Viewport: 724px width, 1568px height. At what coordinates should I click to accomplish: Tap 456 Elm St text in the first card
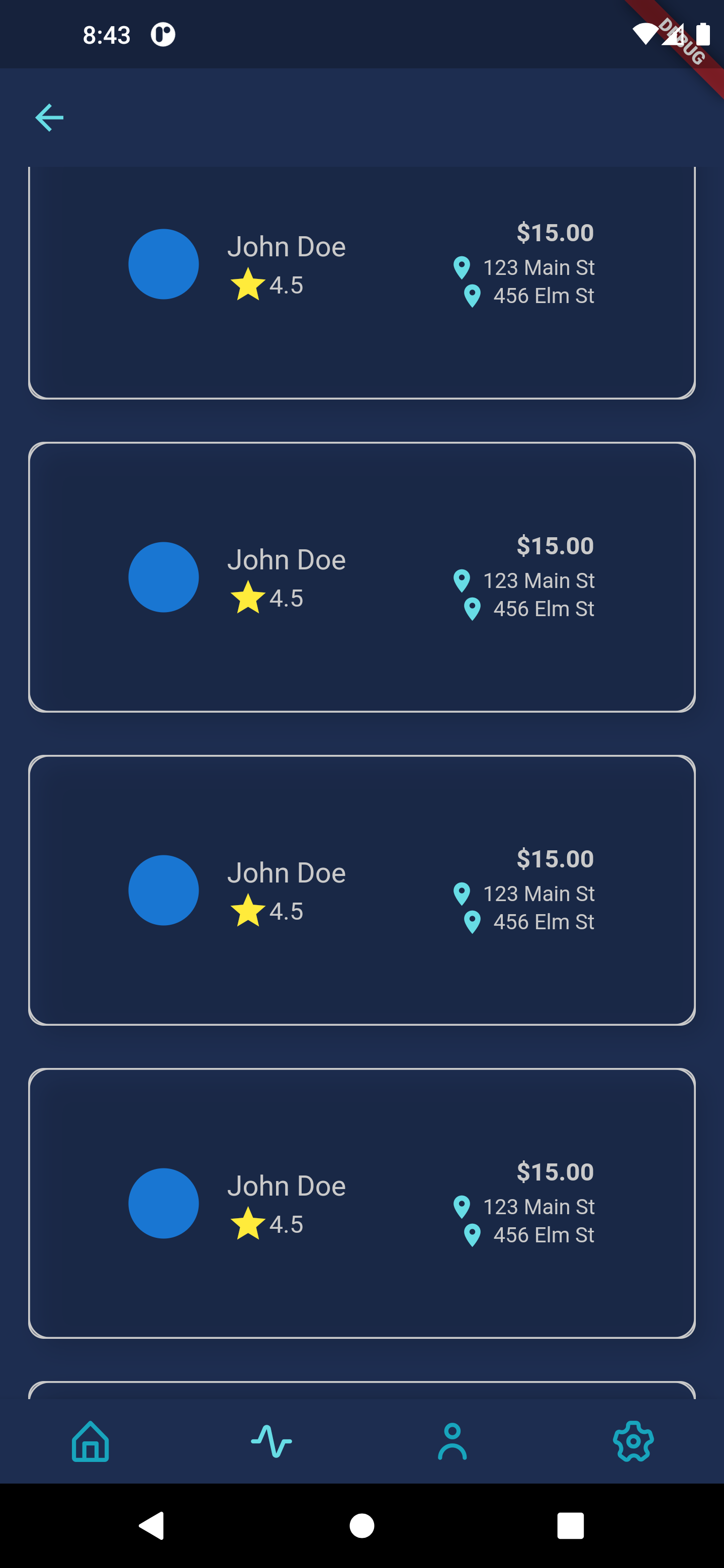543,296
